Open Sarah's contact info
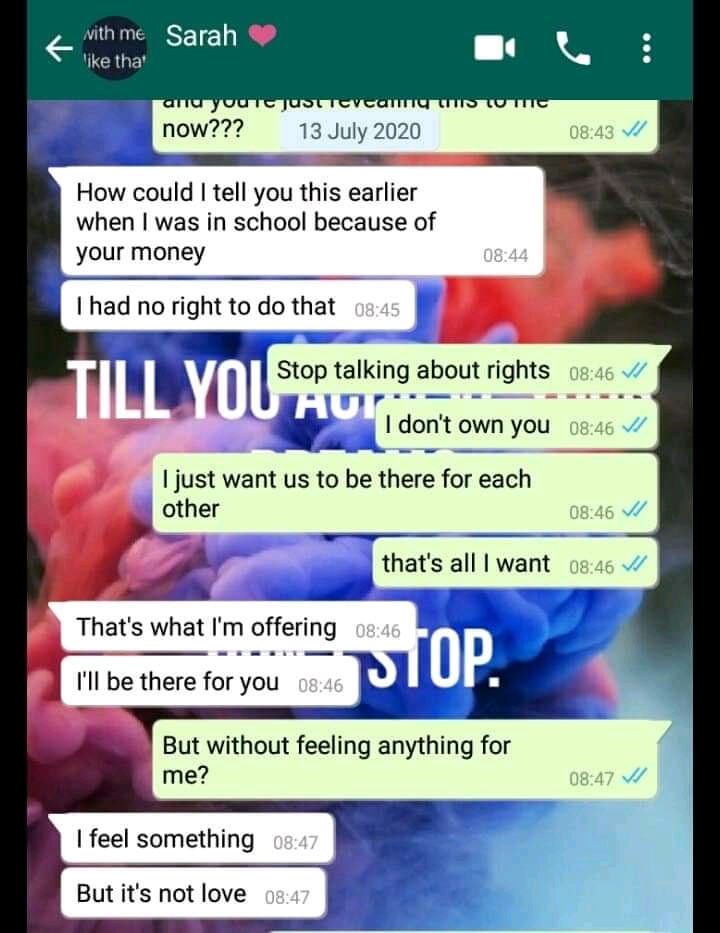The height and width of the screenshot is (933, 720). pyautogui.click(x=202, y=36)
